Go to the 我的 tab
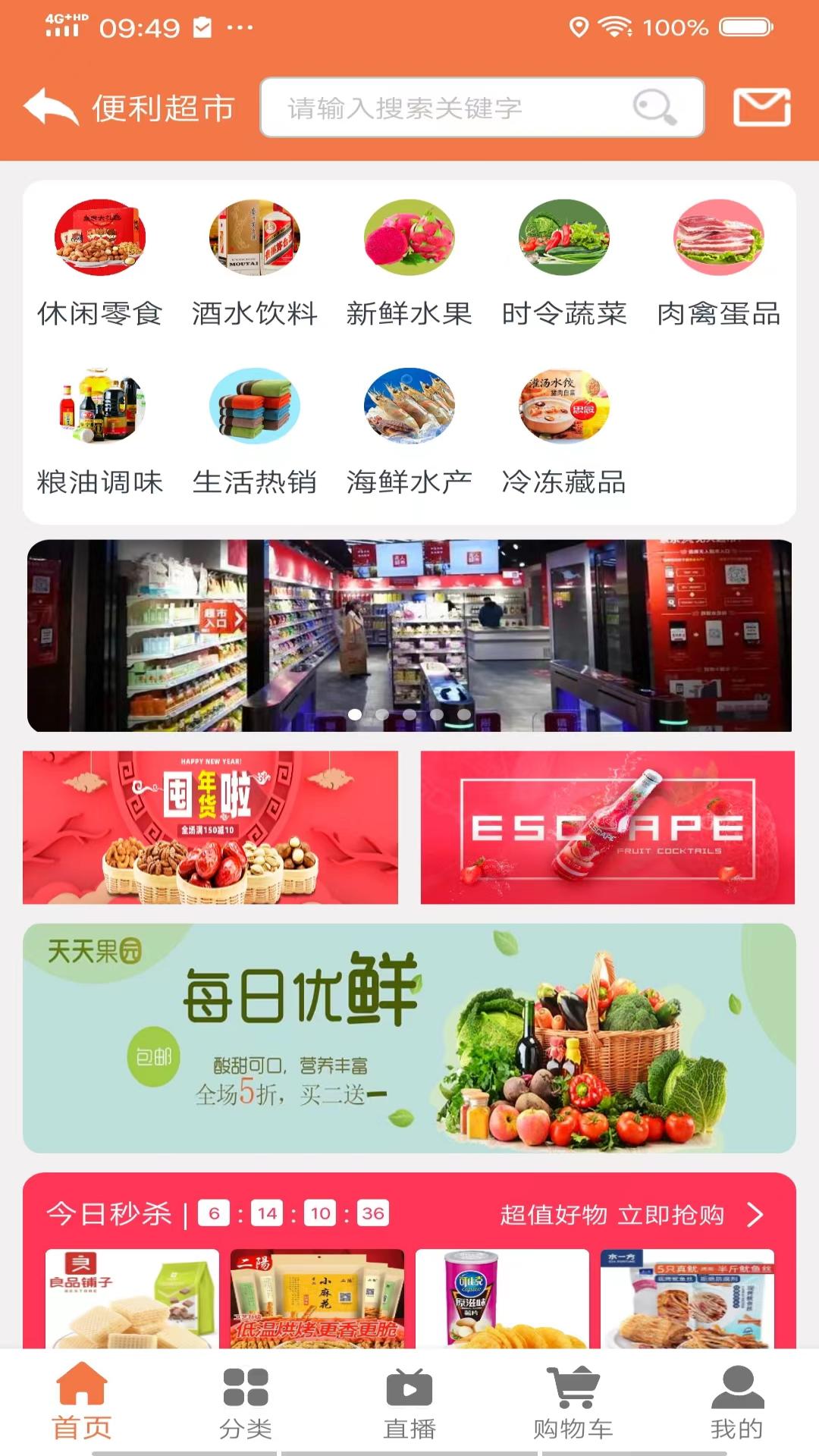The width and height of the screenshot is (819, 1456). 737,1403
